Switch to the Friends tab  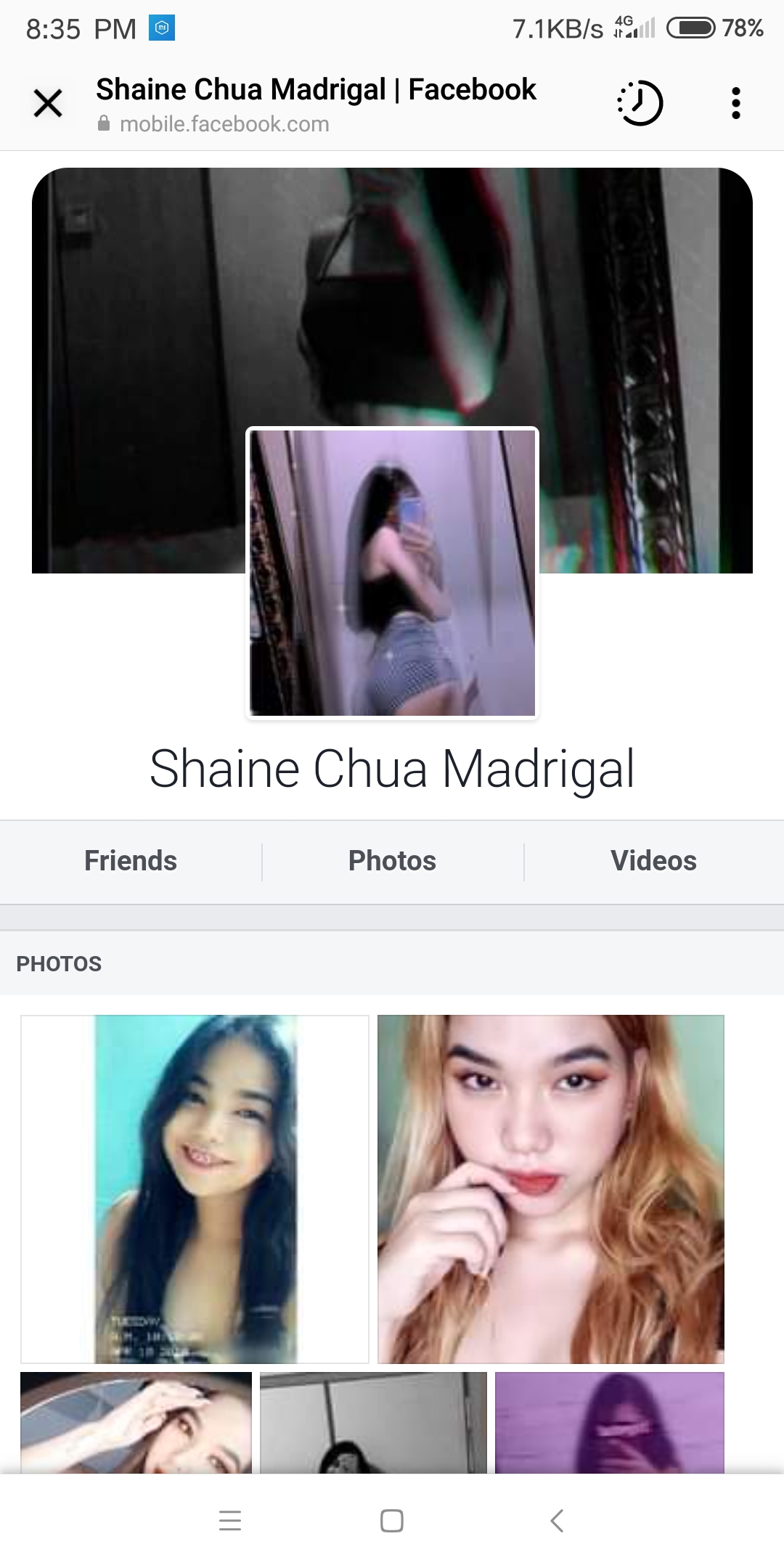coord(131,861)
